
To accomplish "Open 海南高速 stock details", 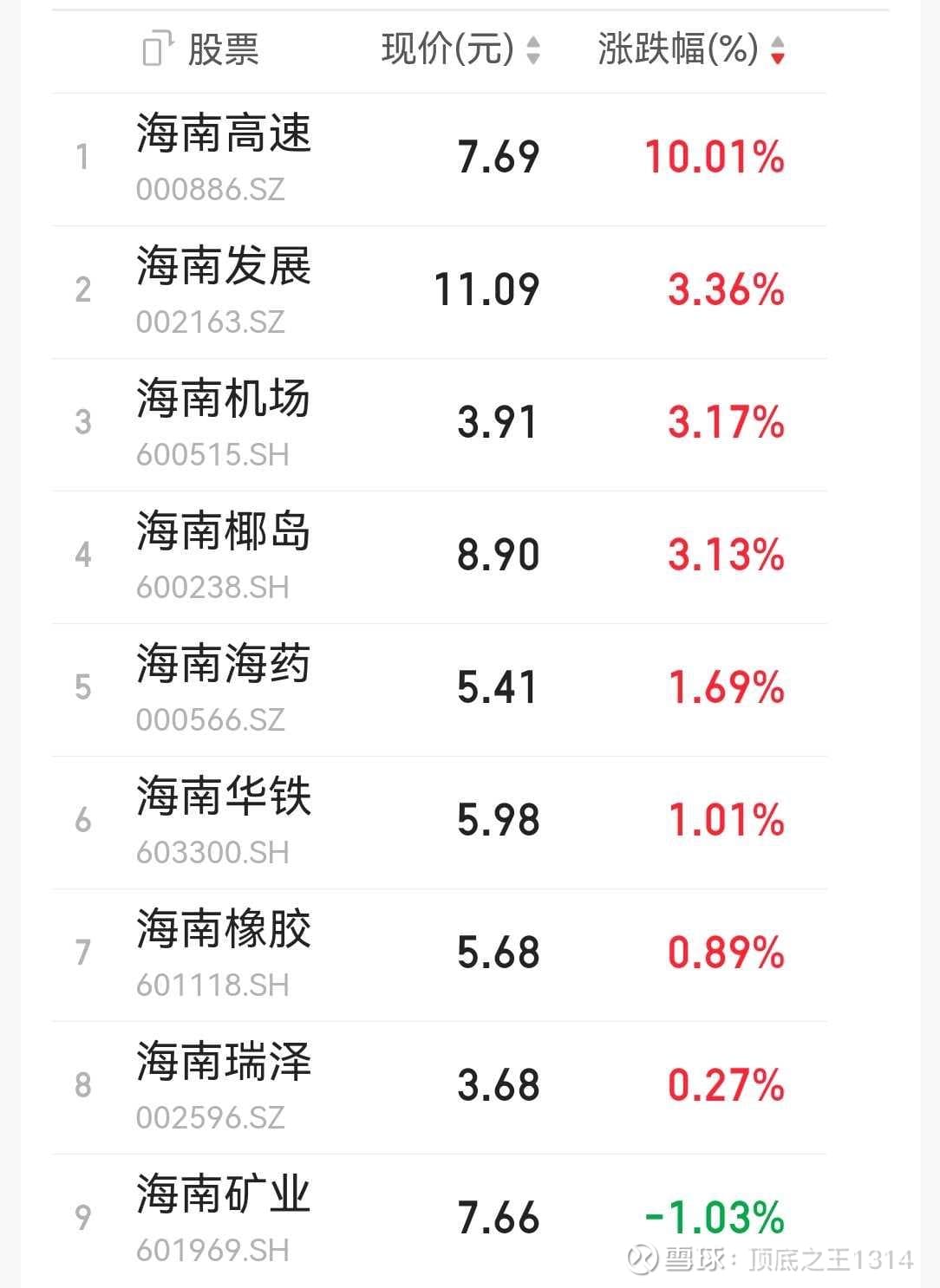I will (x=224, y=135).
